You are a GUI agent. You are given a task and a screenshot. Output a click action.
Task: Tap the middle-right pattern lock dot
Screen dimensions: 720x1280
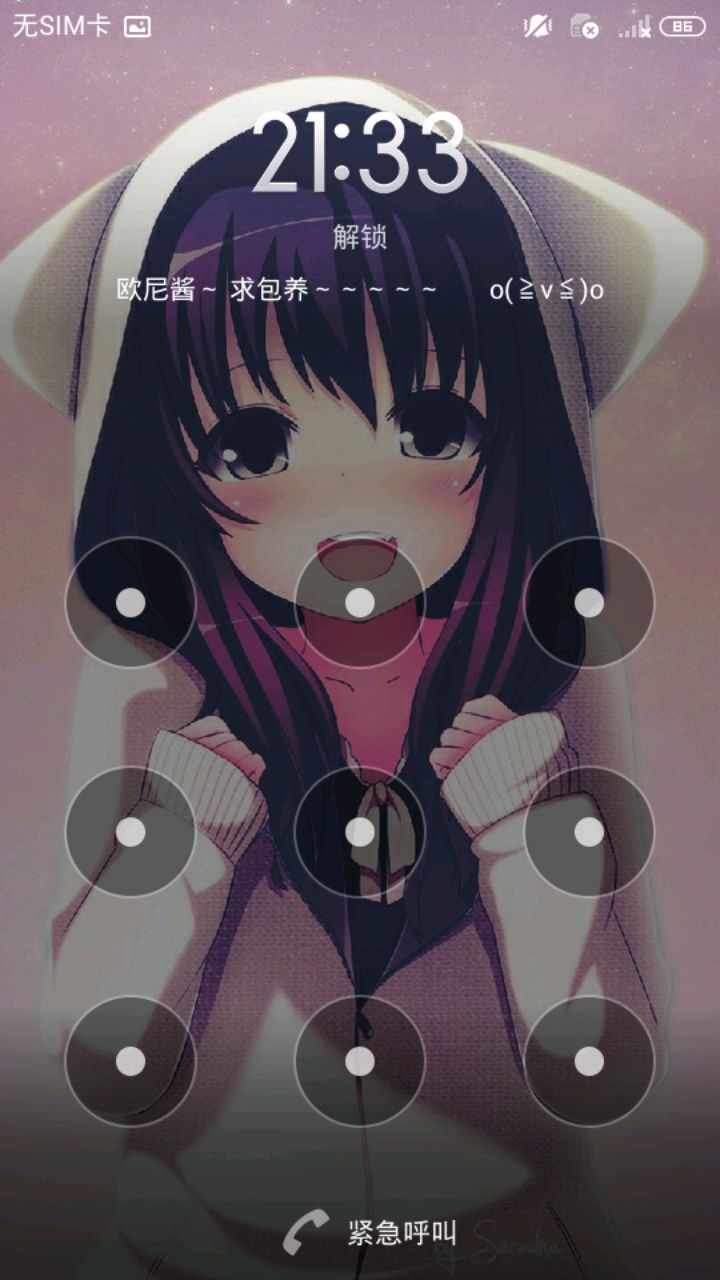click(x=589, y=832)
